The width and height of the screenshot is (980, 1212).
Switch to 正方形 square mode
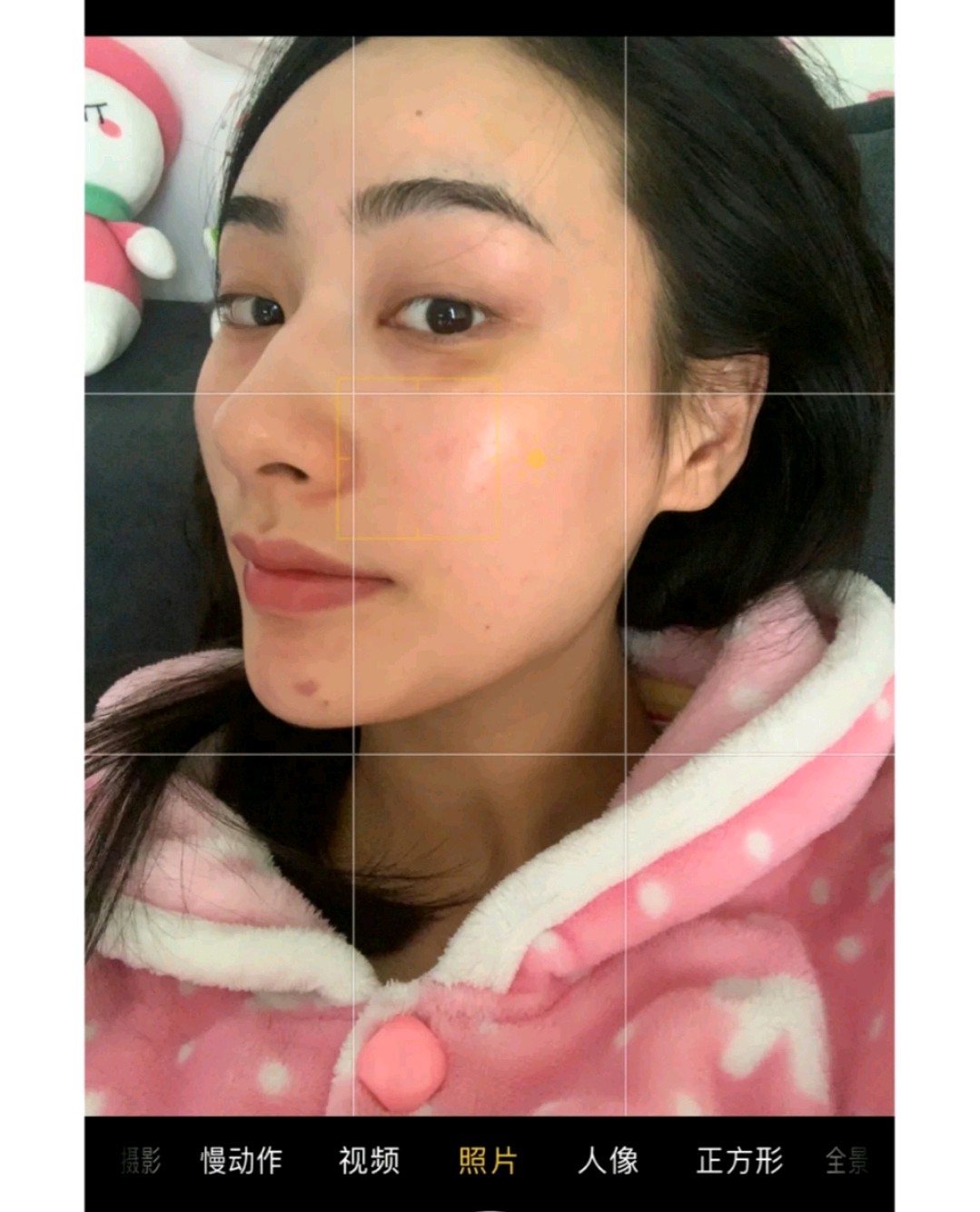tap(739, 1160)
